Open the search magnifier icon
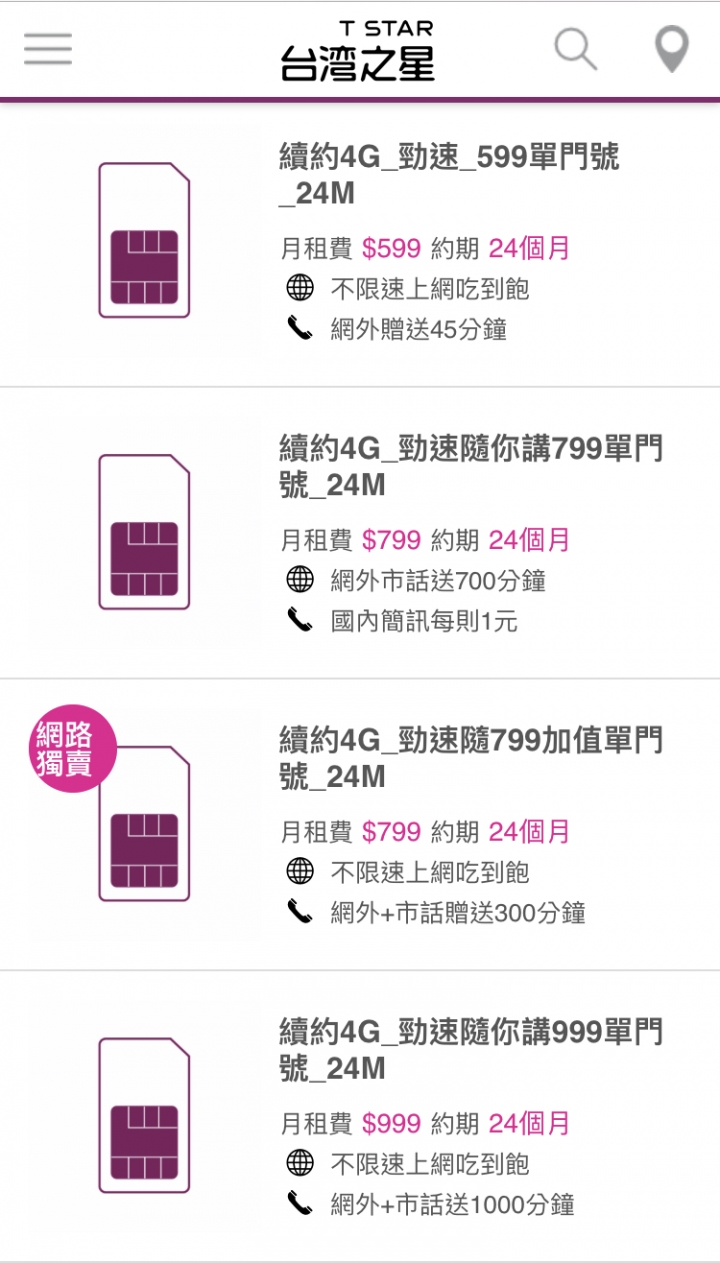Viewport: 720px width, 1263px height. 576,48
